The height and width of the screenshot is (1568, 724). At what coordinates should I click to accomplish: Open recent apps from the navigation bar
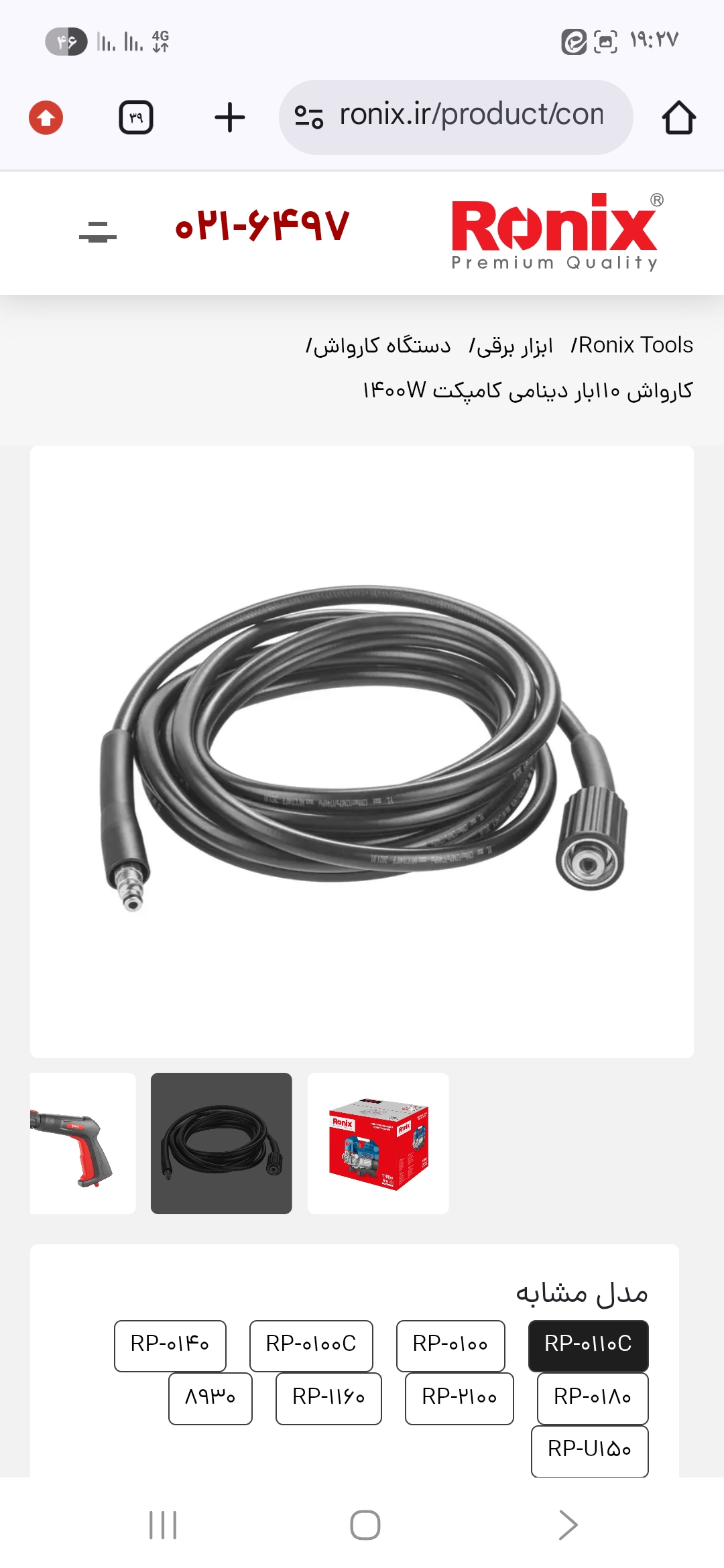point(163,1525)
